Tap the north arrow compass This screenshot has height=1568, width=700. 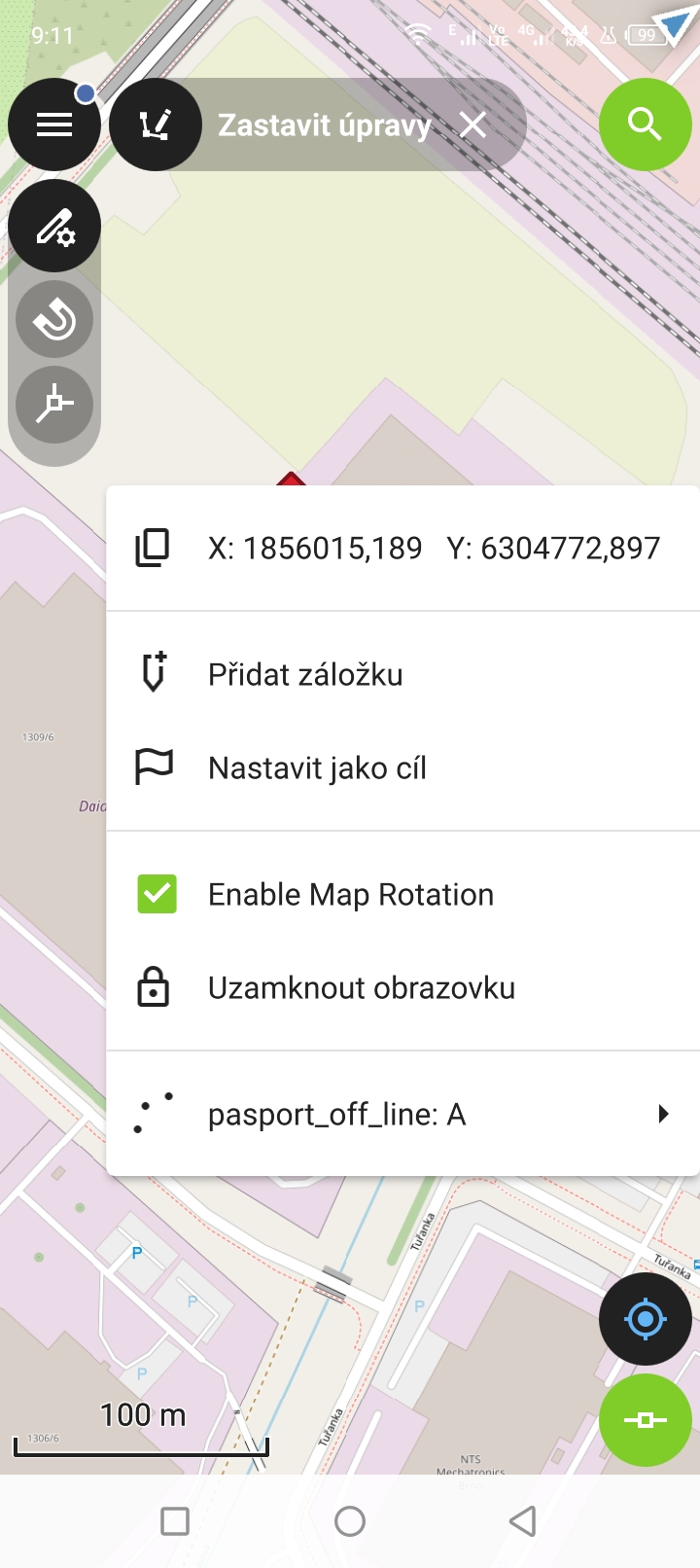(x=674, y=29)
